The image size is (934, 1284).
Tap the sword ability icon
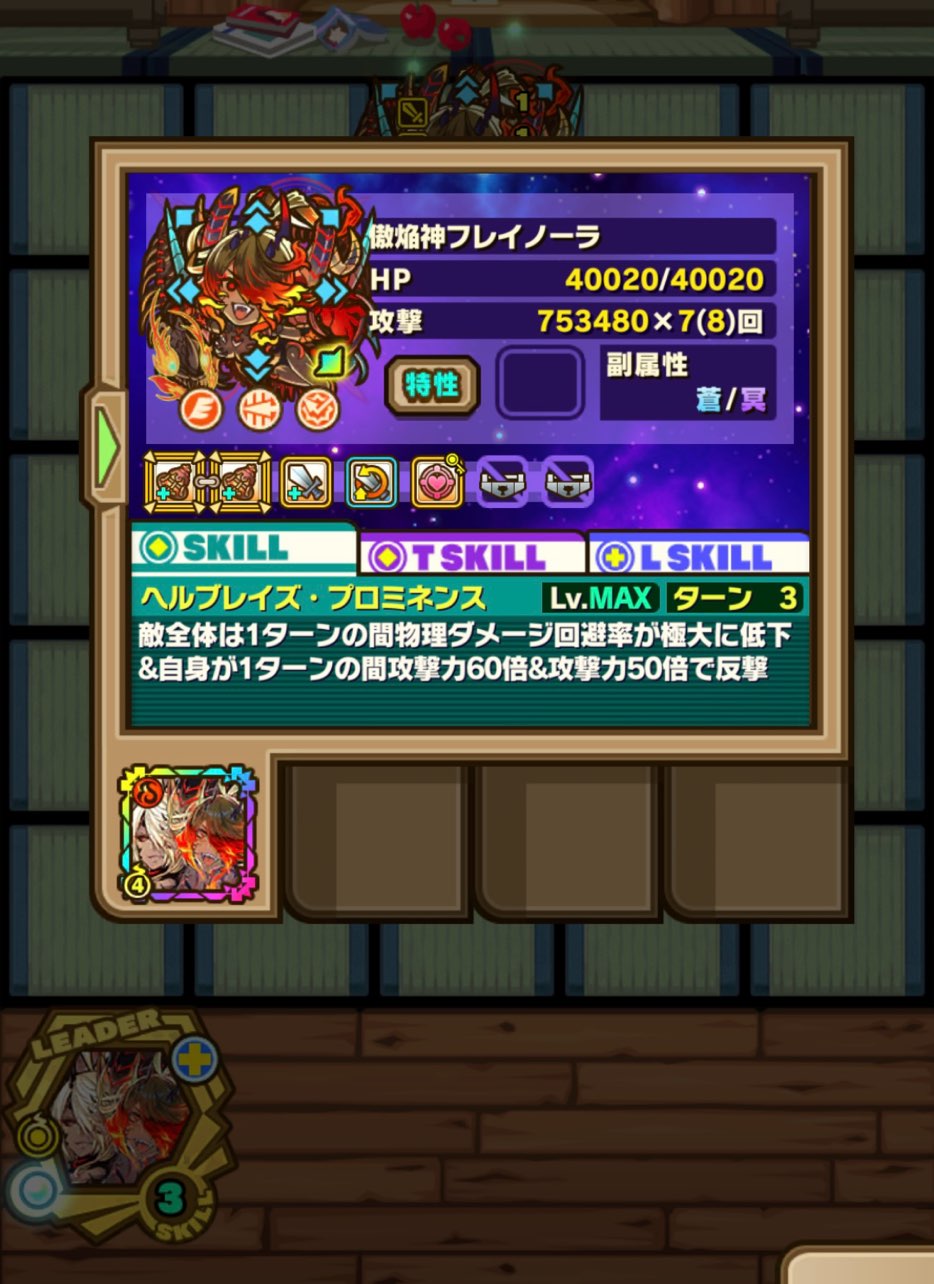305,482
